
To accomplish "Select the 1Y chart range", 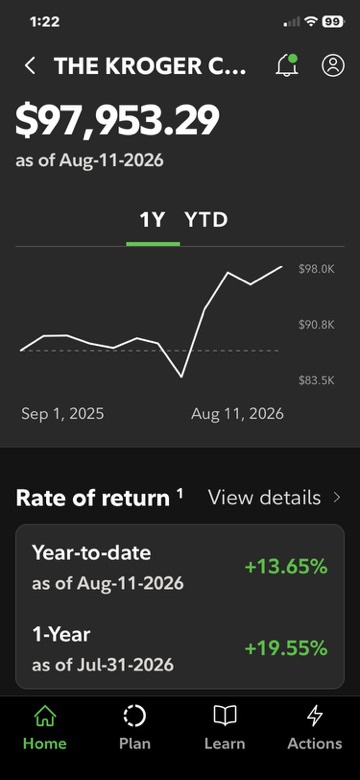I will [152, 220].
